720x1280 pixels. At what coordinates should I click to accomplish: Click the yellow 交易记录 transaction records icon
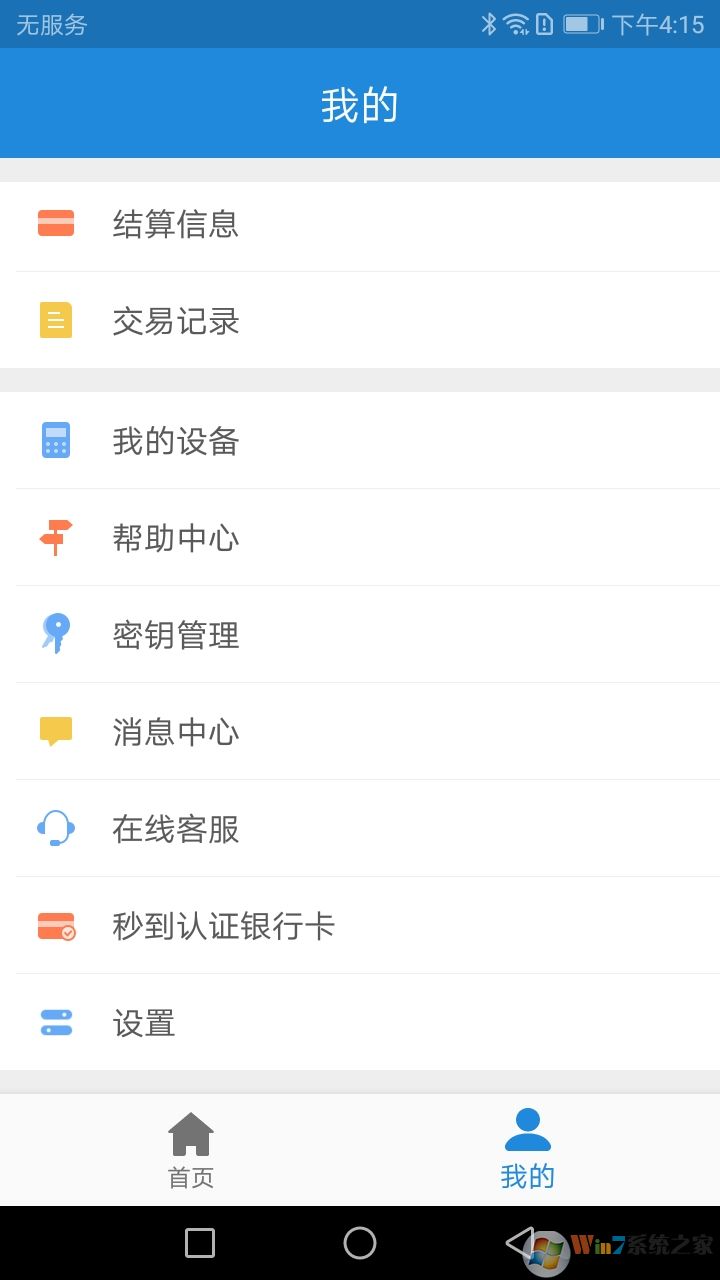(57, 321)
